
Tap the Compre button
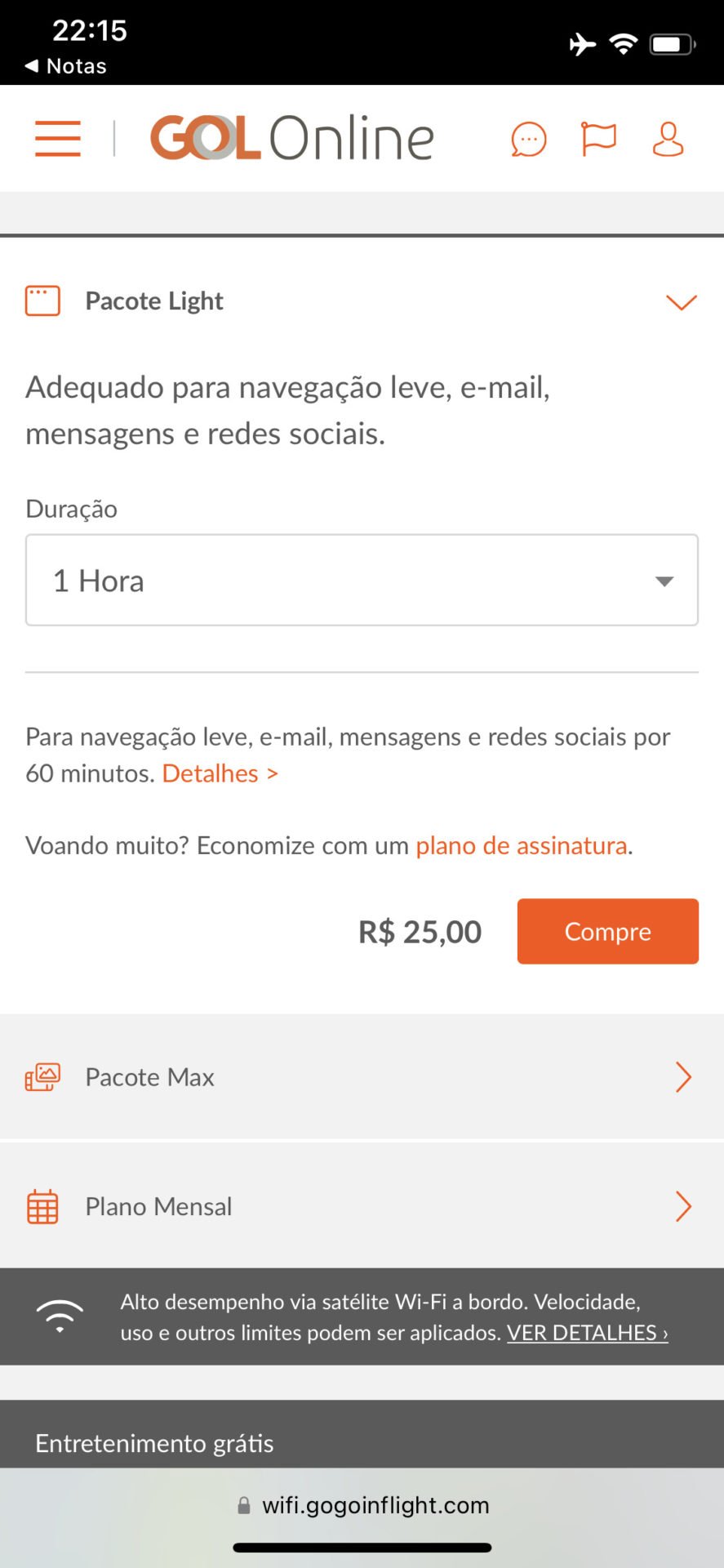coord(608,932)
